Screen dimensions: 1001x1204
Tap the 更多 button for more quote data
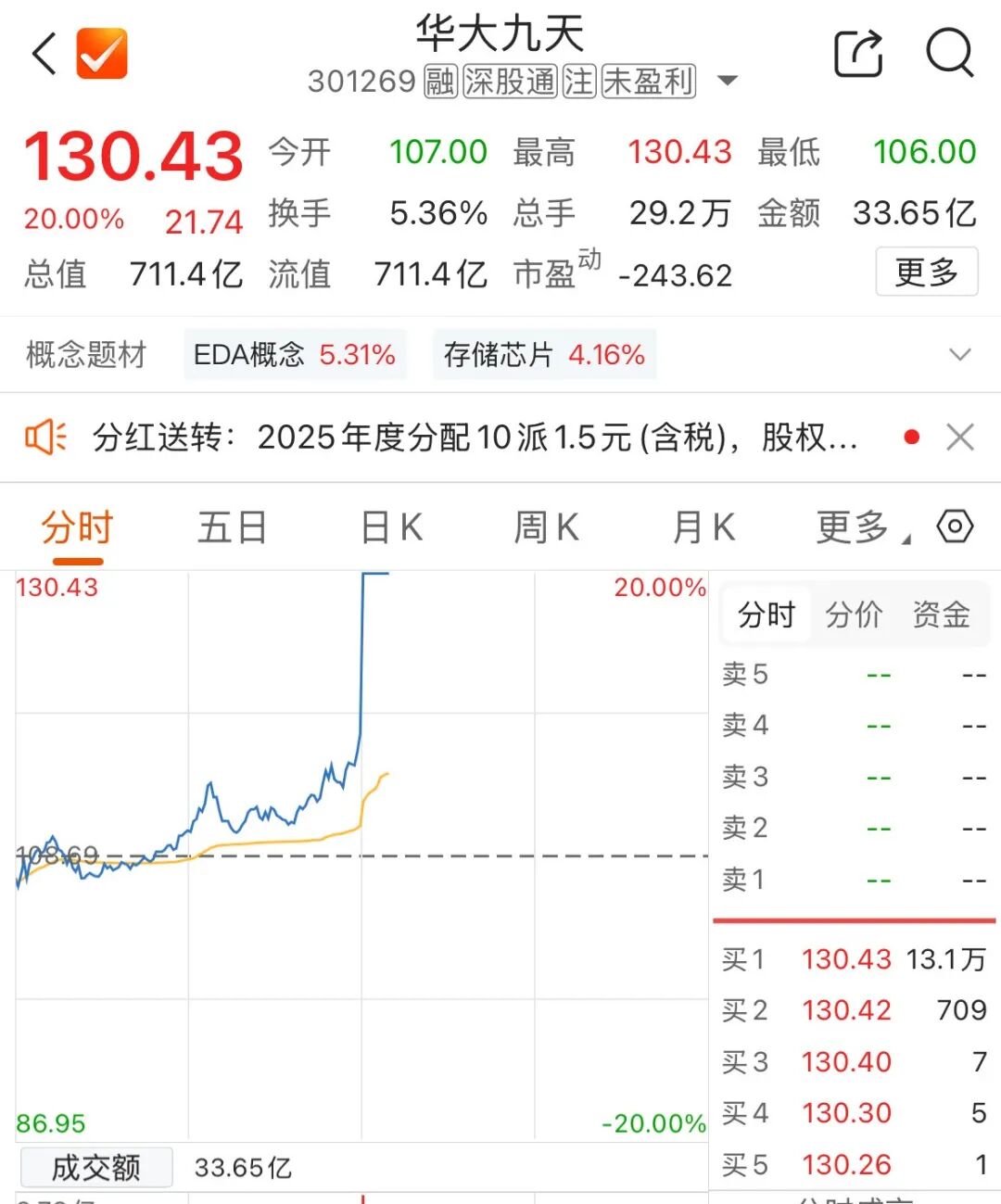tap(926, 272)
